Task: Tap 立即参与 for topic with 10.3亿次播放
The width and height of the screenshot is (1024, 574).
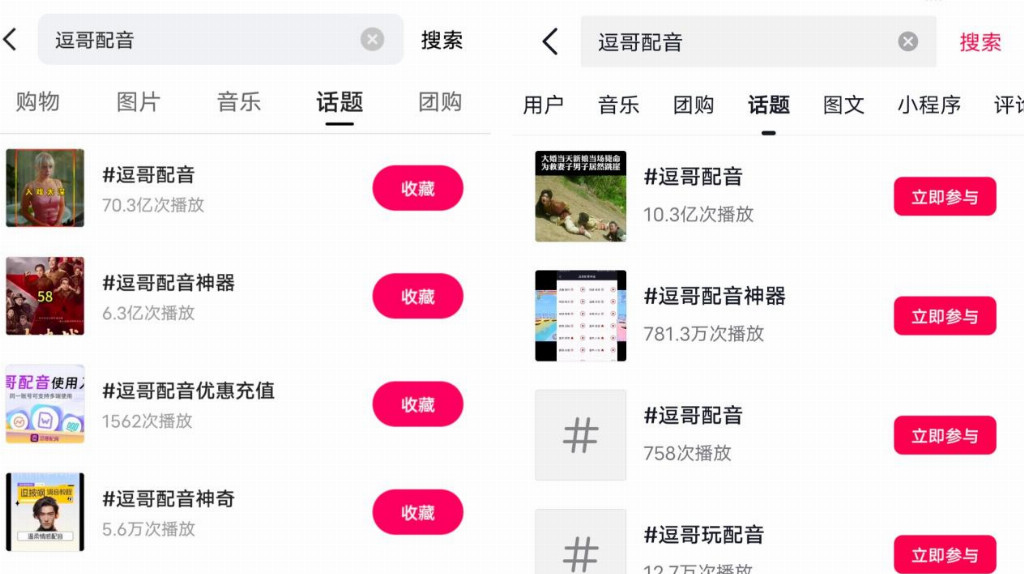Action: (944, 197)
